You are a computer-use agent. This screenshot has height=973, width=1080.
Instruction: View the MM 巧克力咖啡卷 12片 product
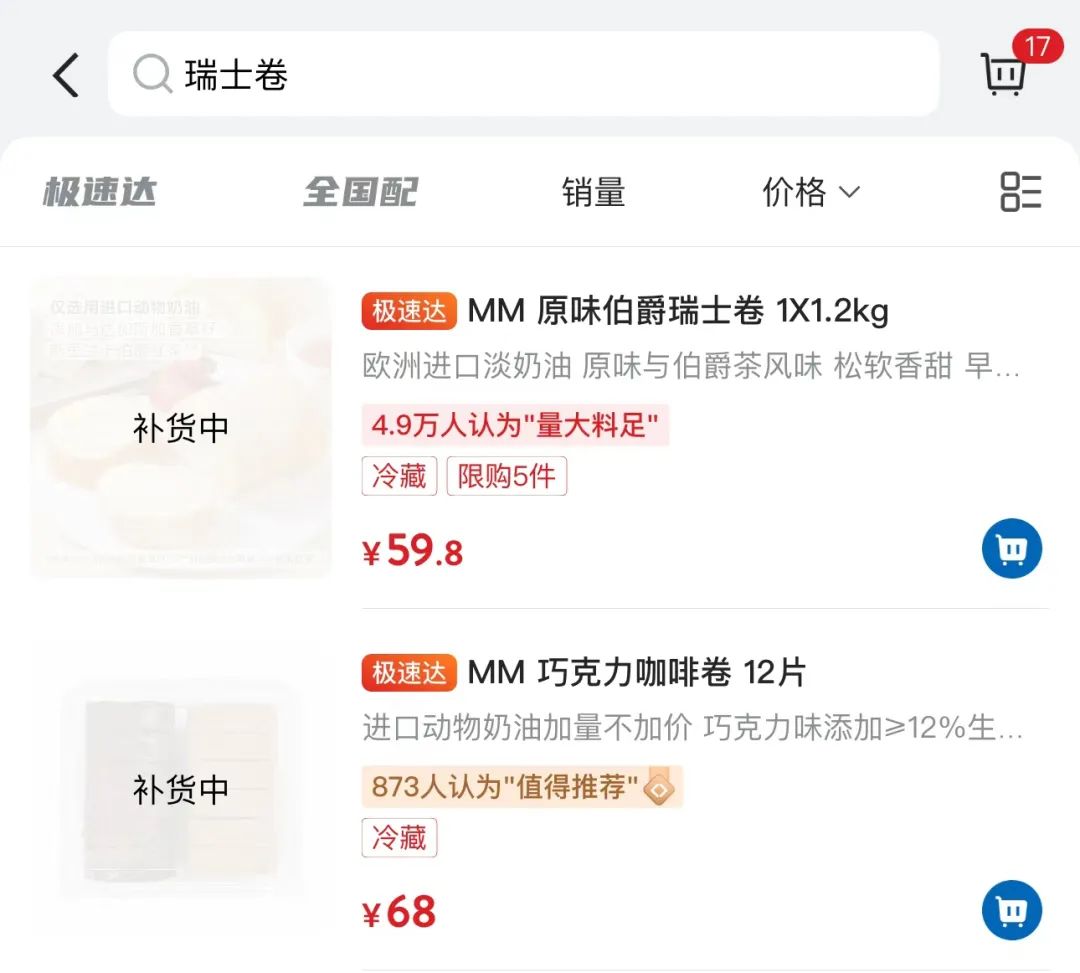point(636,673)
